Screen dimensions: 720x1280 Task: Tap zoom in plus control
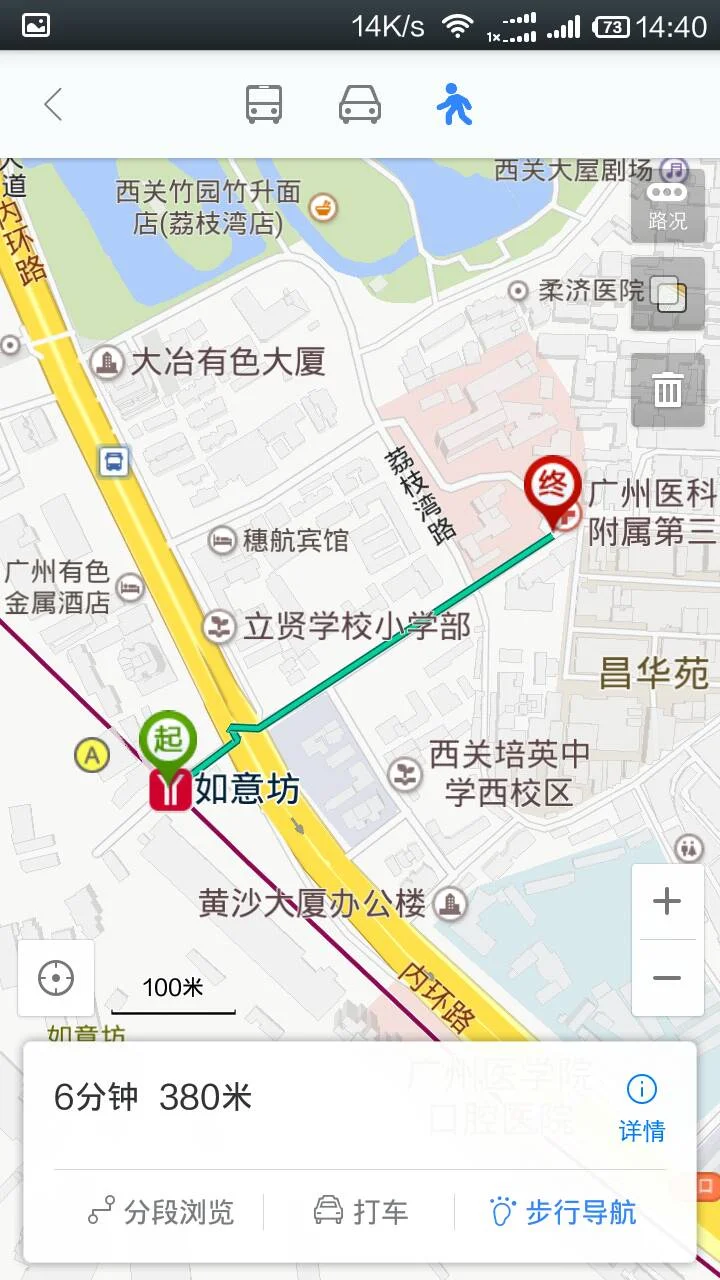[667, 901]
